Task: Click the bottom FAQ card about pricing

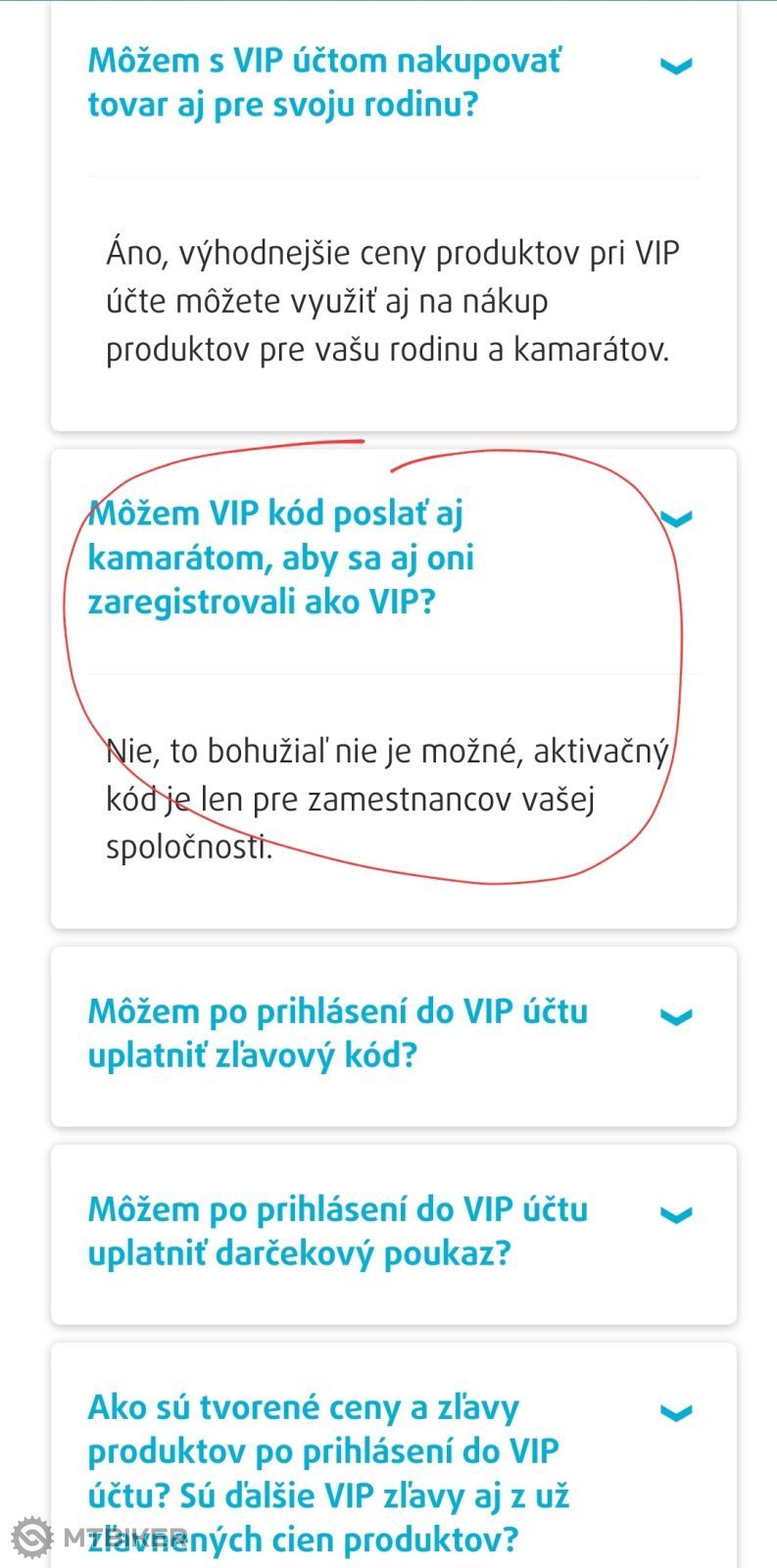Action: coord(392,1450)
